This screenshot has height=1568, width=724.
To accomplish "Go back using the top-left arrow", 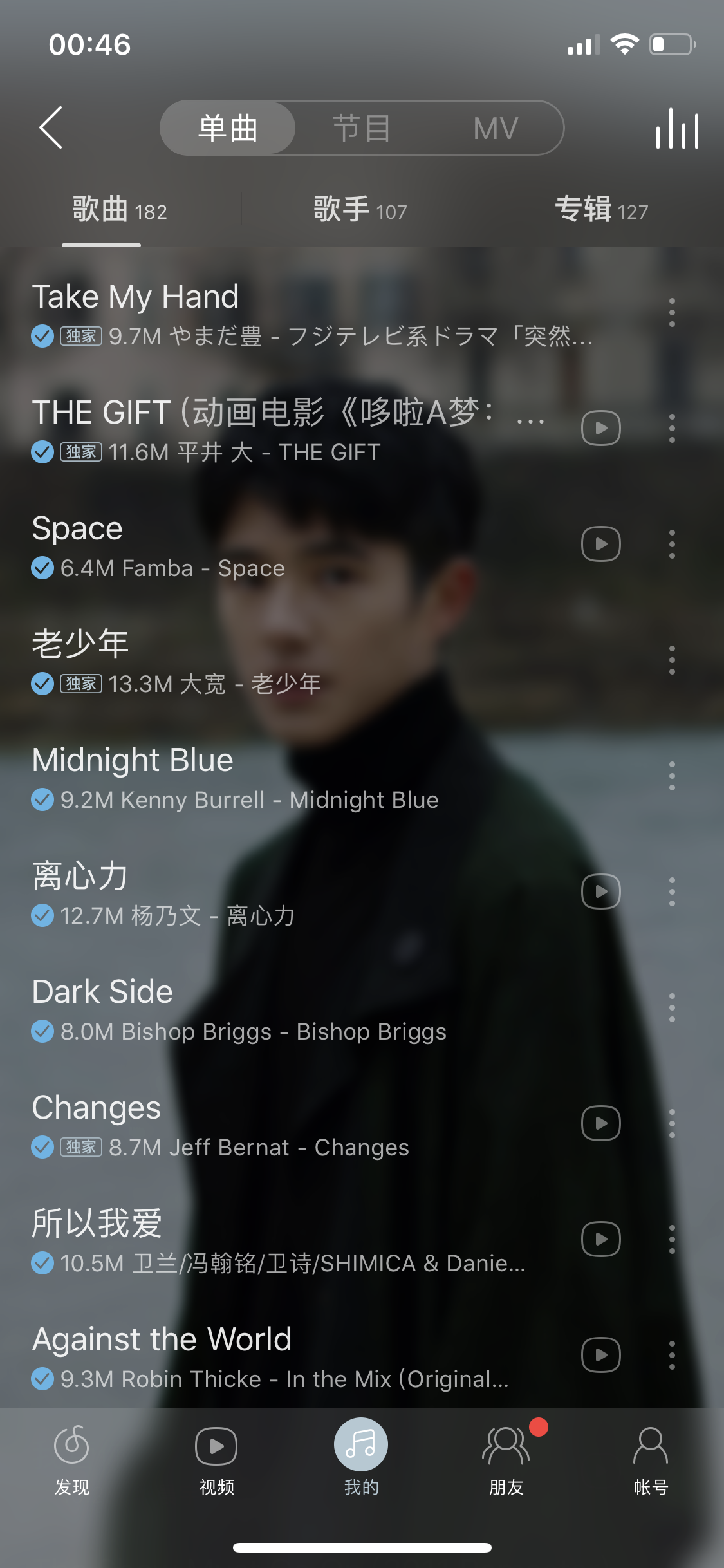I will pyautogui.click(x=51, y=127).
